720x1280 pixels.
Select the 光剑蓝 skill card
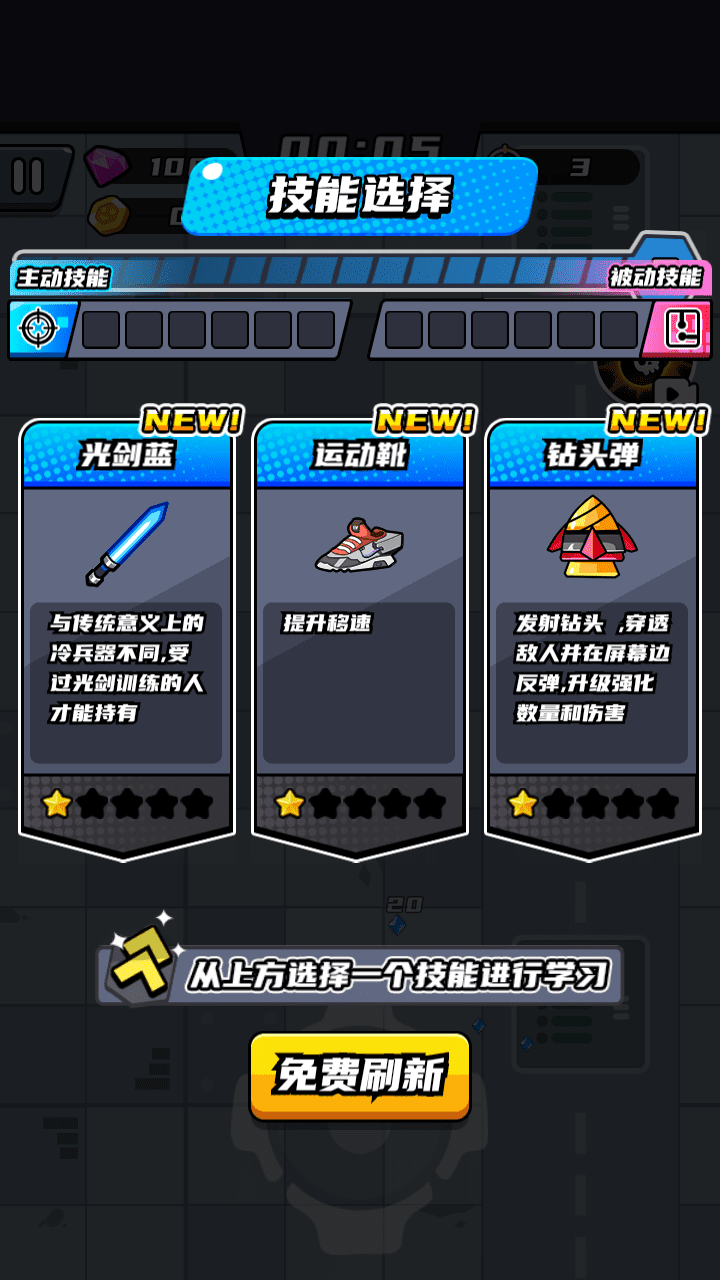[127, 630]
